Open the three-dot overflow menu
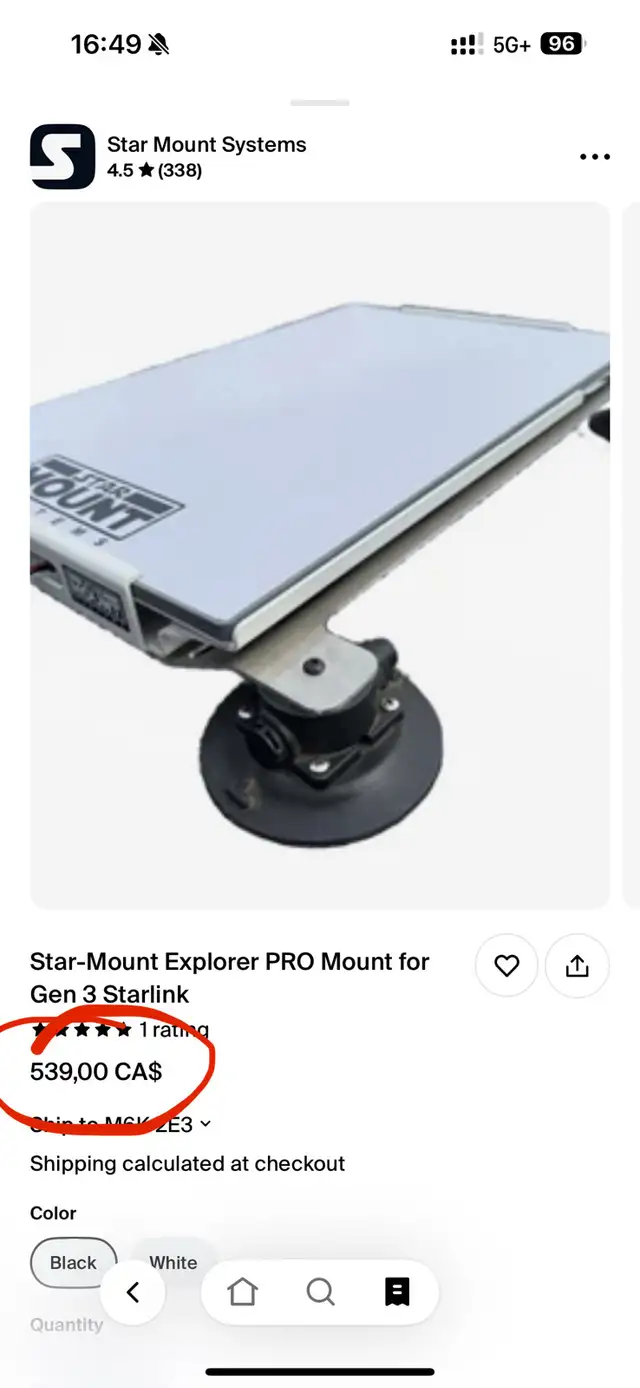 point(595,157)
